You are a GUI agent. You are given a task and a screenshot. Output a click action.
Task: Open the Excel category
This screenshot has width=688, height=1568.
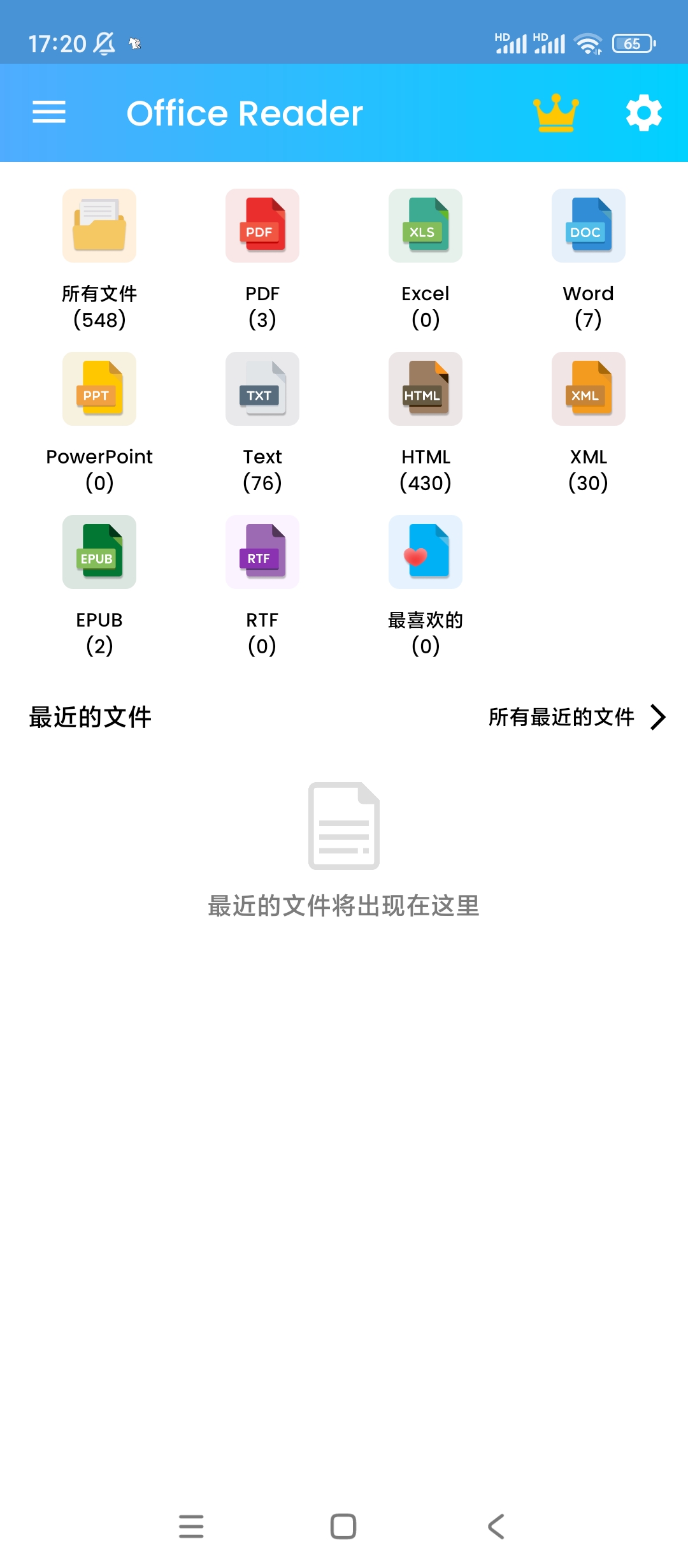click(426, 226)
